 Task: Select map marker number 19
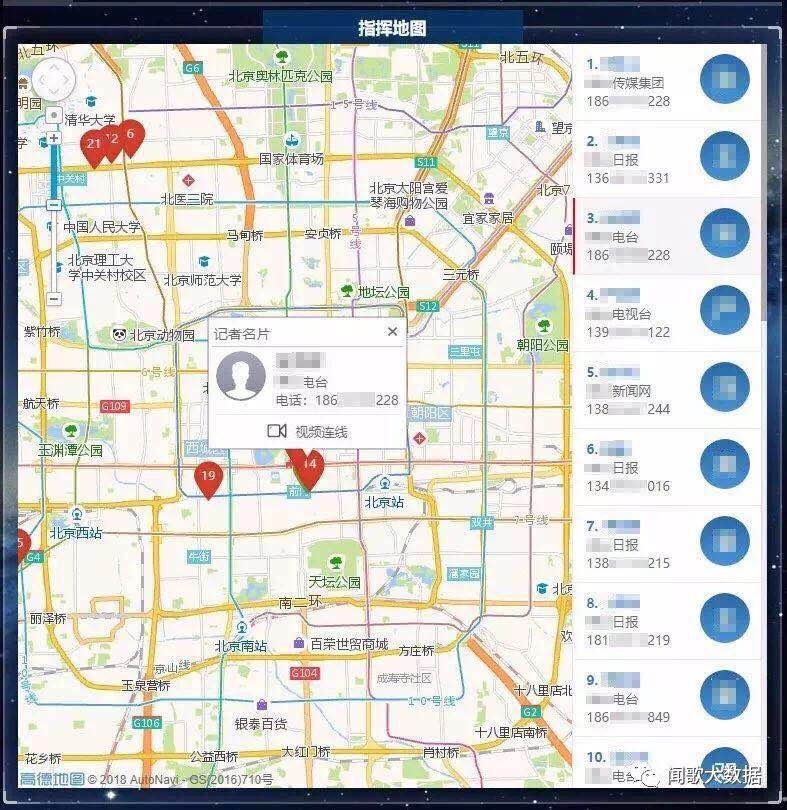coord(207,478)
